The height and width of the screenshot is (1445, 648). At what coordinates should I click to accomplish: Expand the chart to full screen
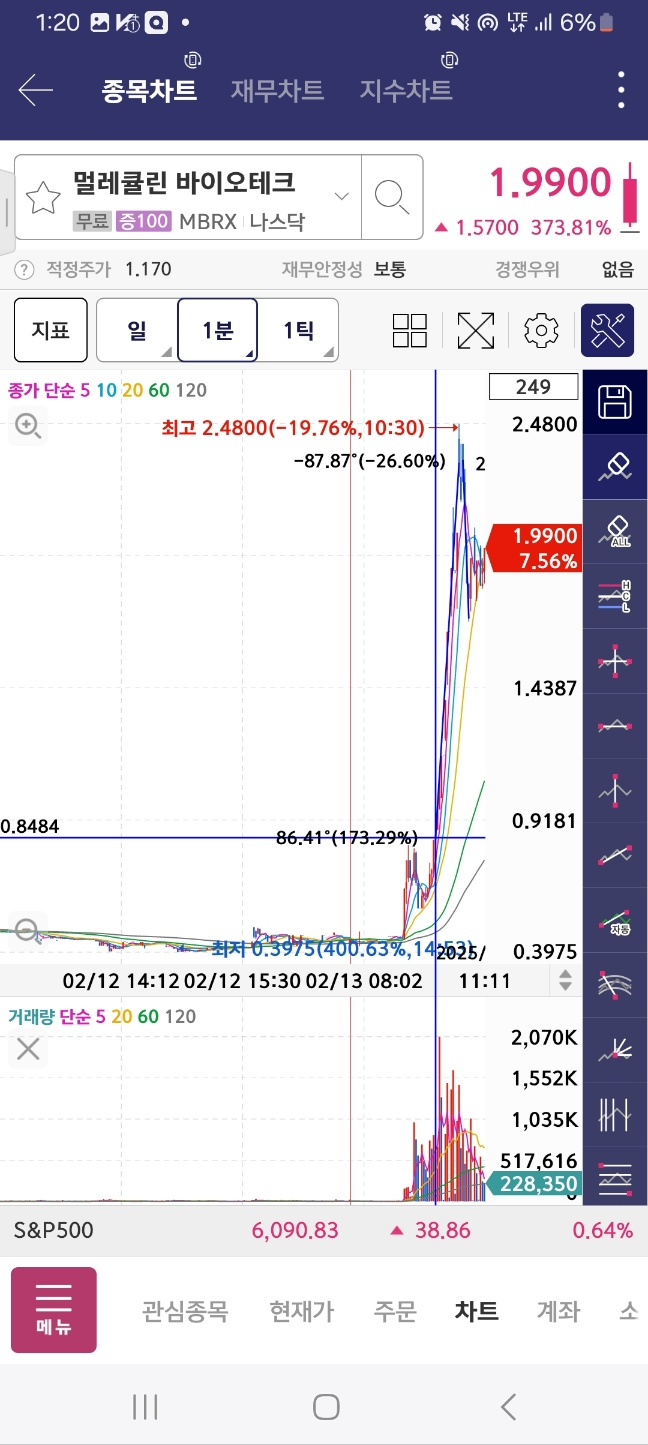pyautogui.click(x=475, y=330)
